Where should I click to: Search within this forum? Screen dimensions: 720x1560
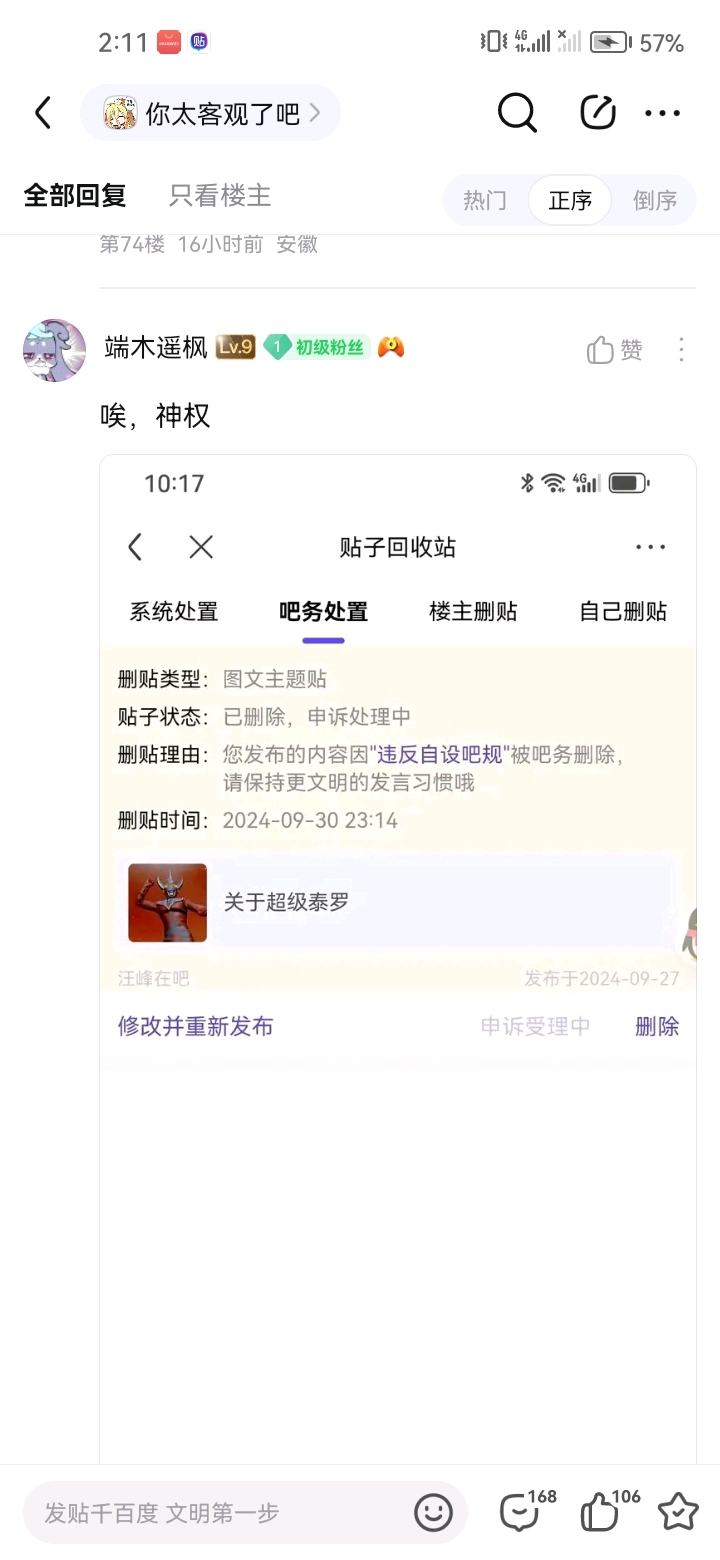[x=517, y=113]
